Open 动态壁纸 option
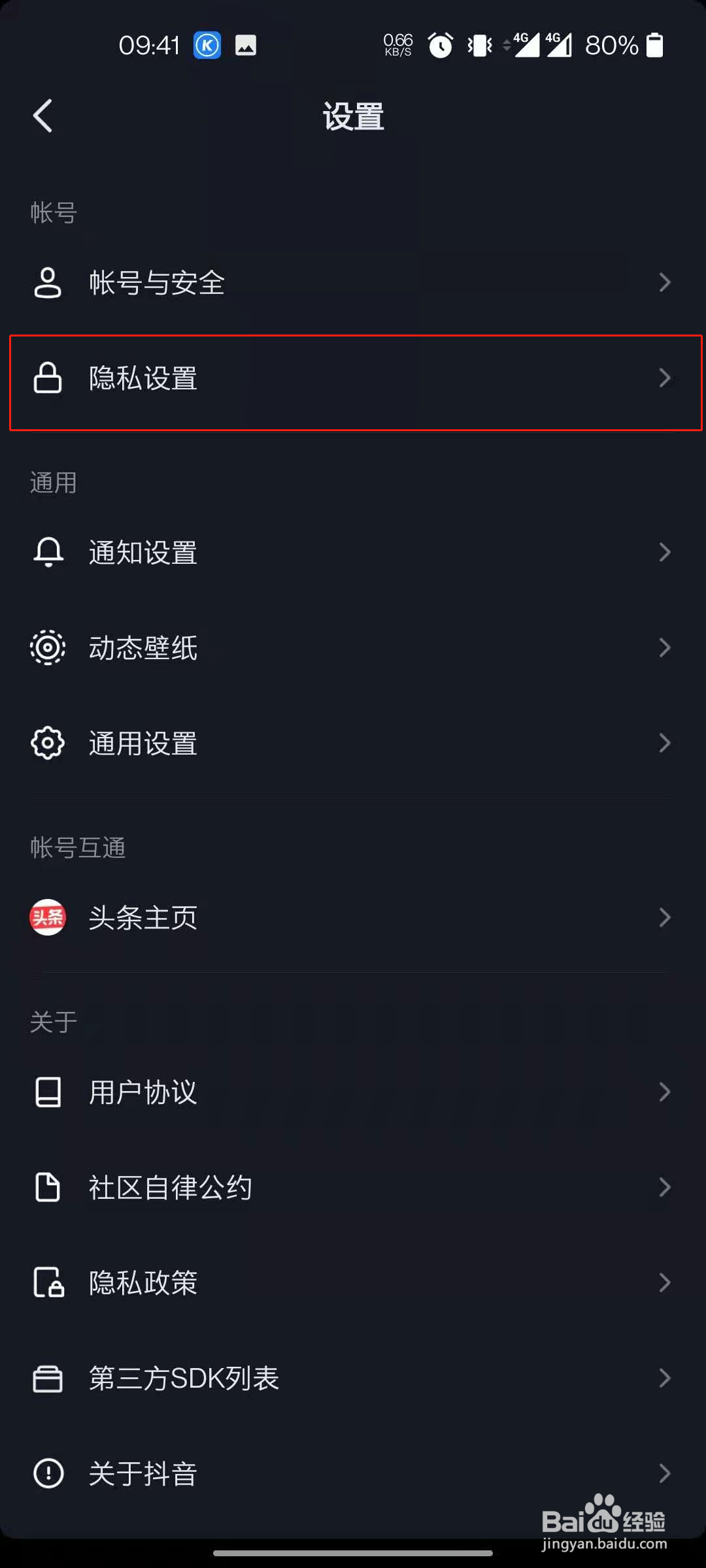Image resolution: width=706 pixels, height=1568 pixels. [x=353, y=647]
